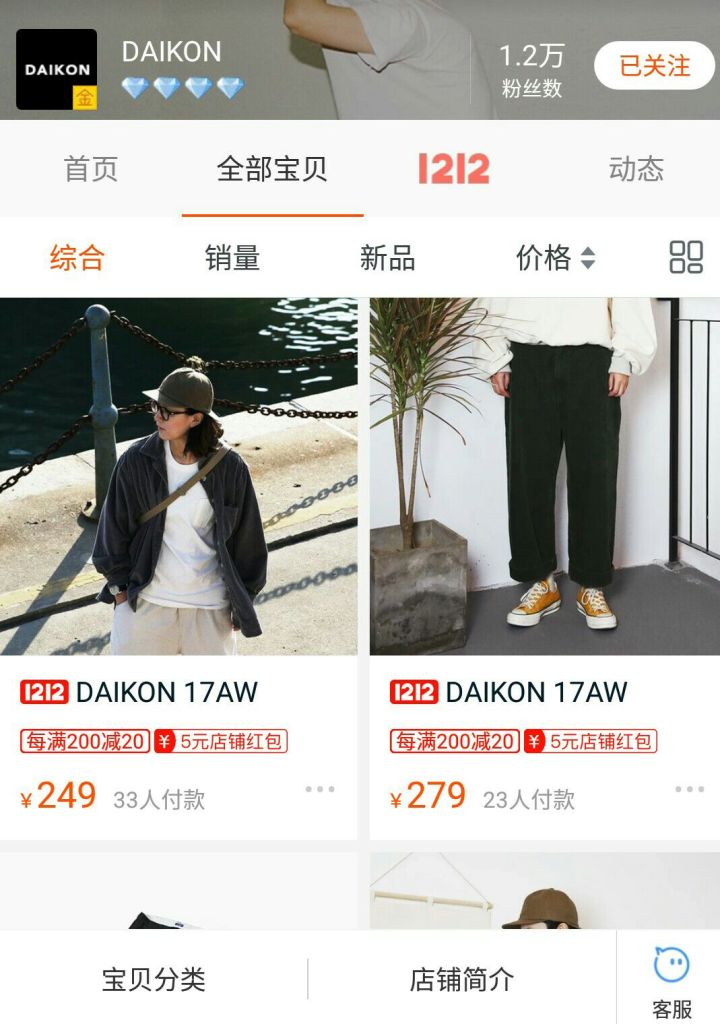Toggle the grid layout view icon
The image size is (720, 1024).
coord(686,258)
